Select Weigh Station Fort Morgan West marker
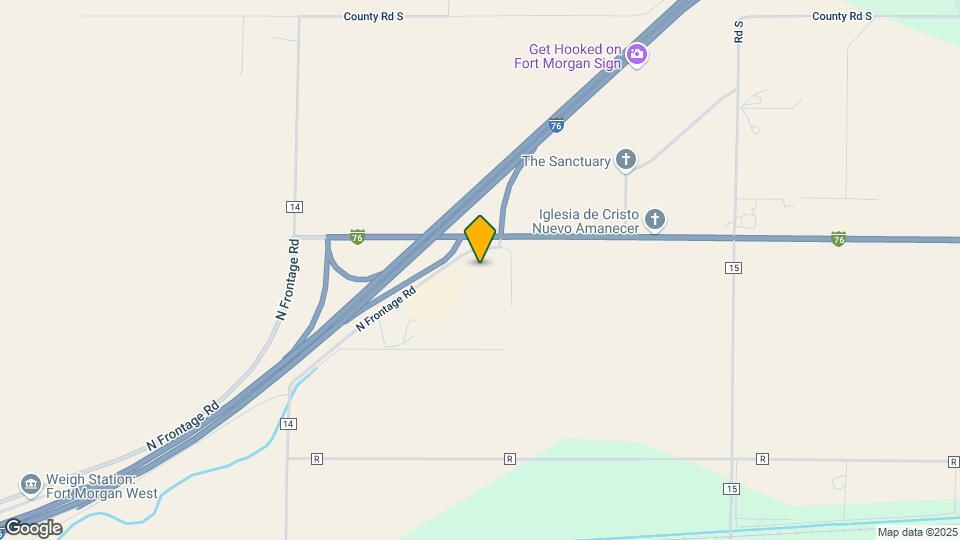This screenshot has width=960, height=540. pyautogui.click(x=31, y=485)
